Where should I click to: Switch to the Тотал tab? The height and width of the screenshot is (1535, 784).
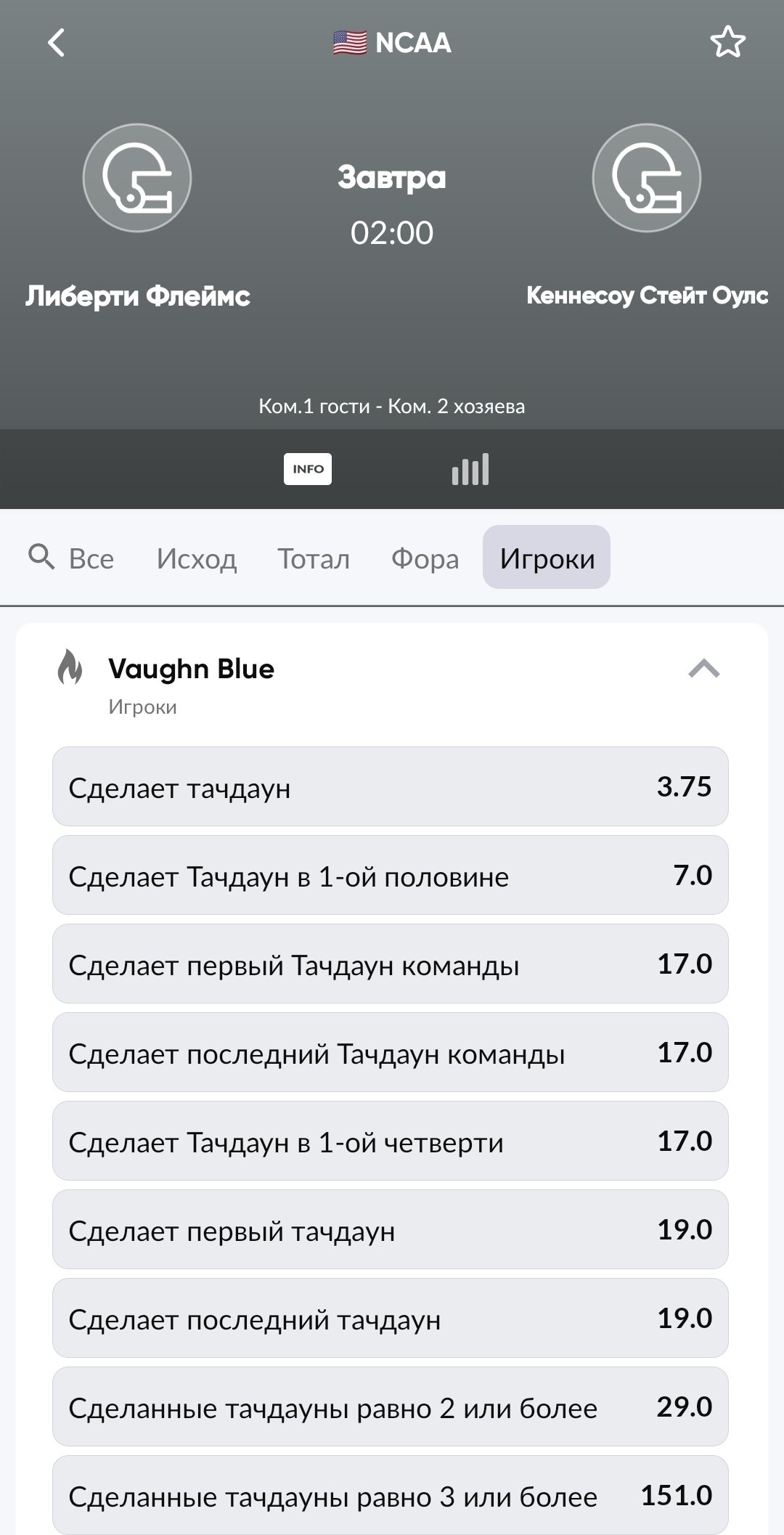tap(314, 558)
